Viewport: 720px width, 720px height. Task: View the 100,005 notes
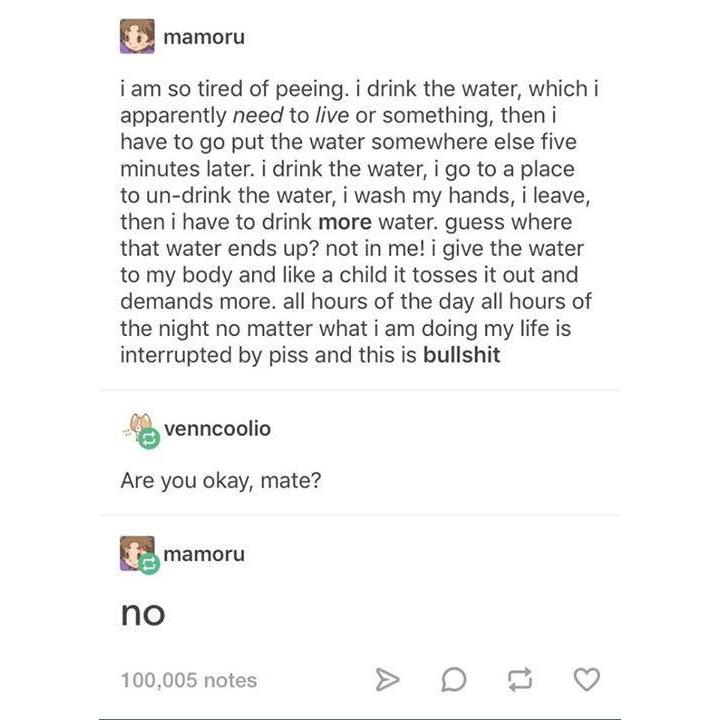coord(189,680)
